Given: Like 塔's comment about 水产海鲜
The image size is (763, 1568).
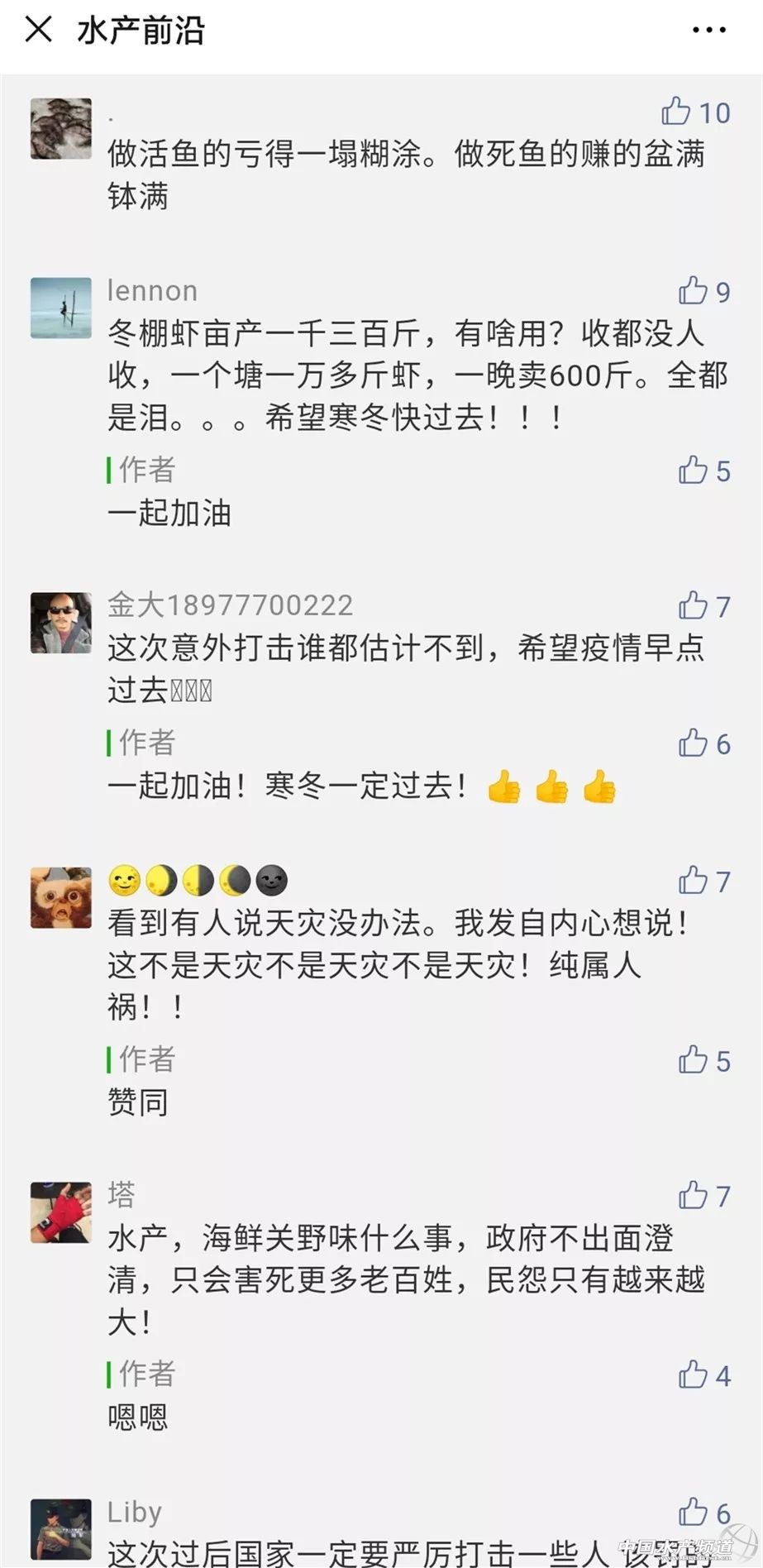Looking at the screenshot, I should 693,1196.
